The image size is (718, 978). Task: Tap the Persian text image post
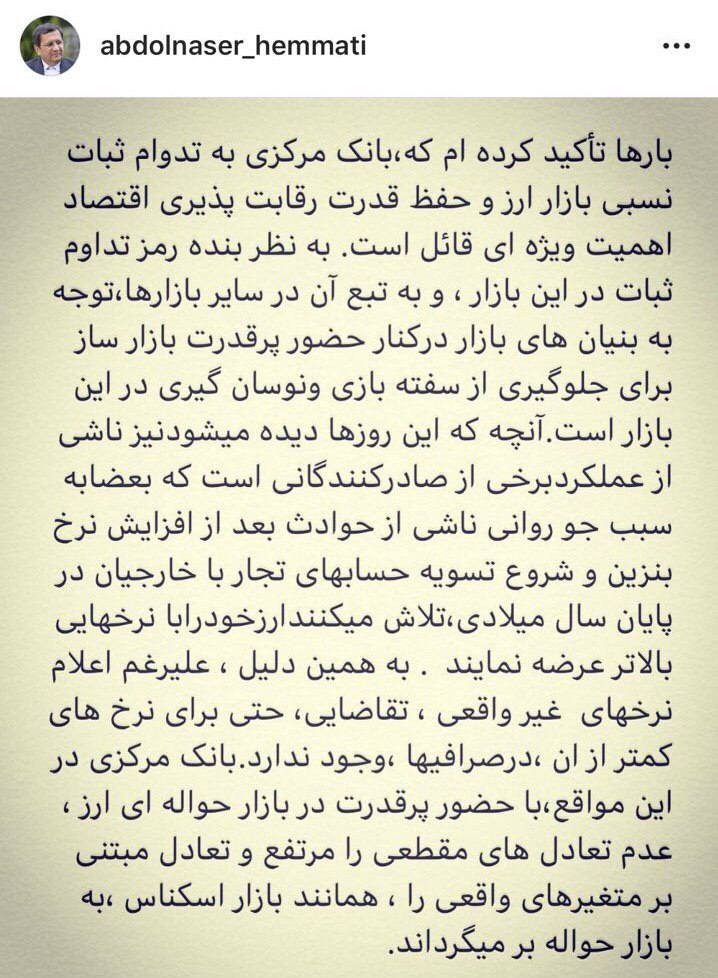click(x=359, y=540)
